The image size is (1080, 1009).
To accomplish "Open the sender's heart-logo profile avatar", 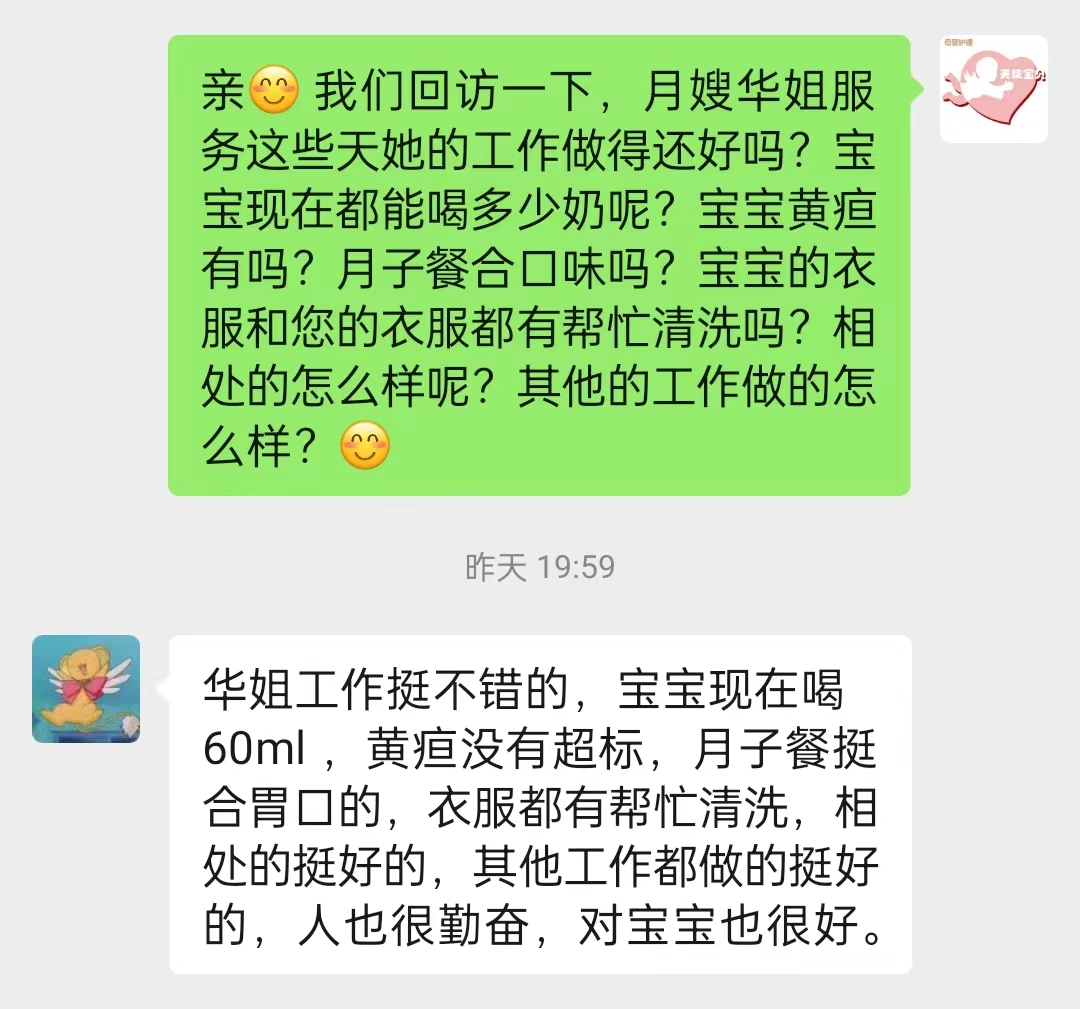I will [x=993, y=89].
